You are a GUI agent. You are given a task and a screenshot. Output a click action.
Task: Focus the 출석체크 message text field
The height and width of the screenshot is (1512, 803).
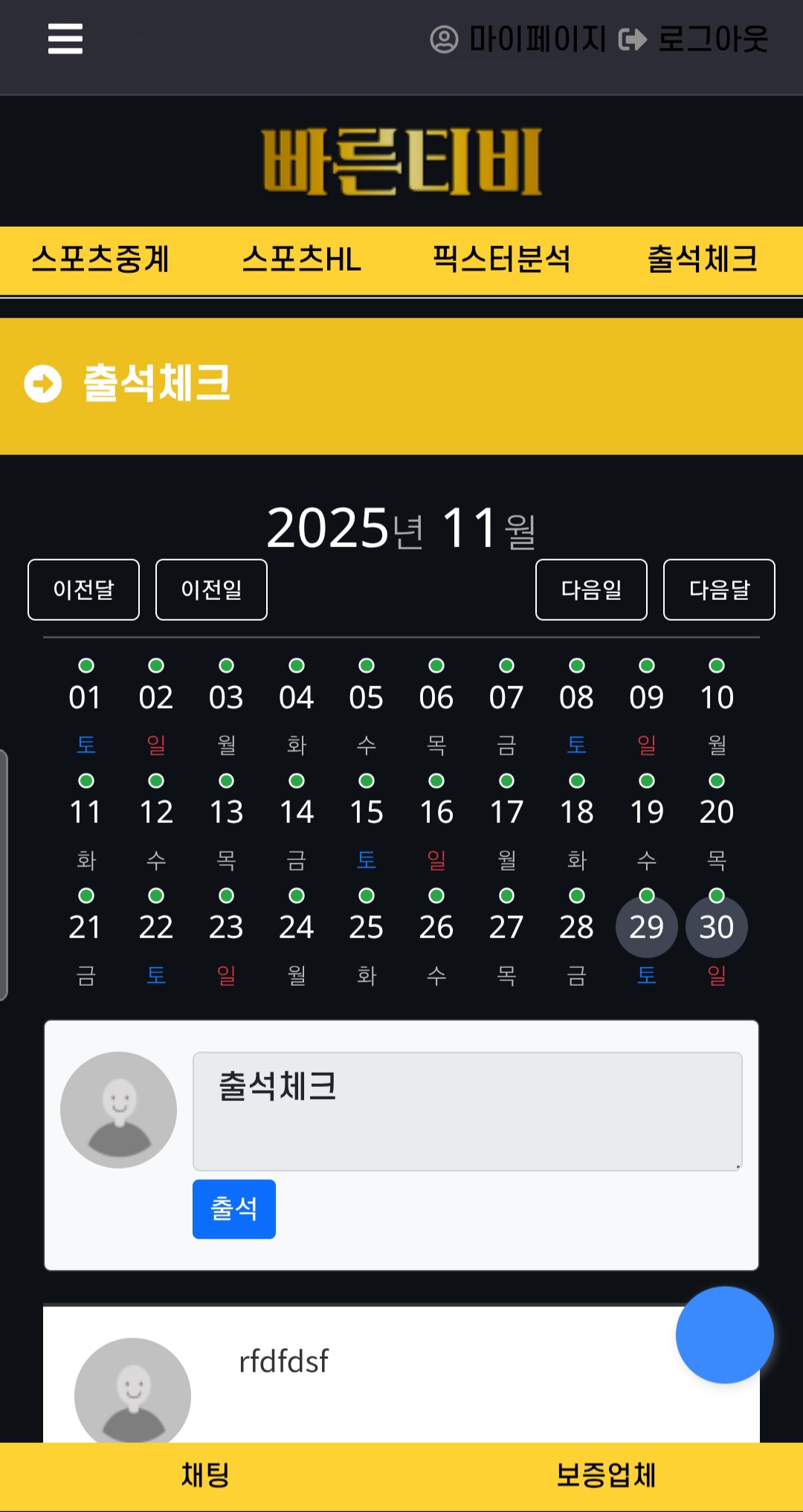468,1111
